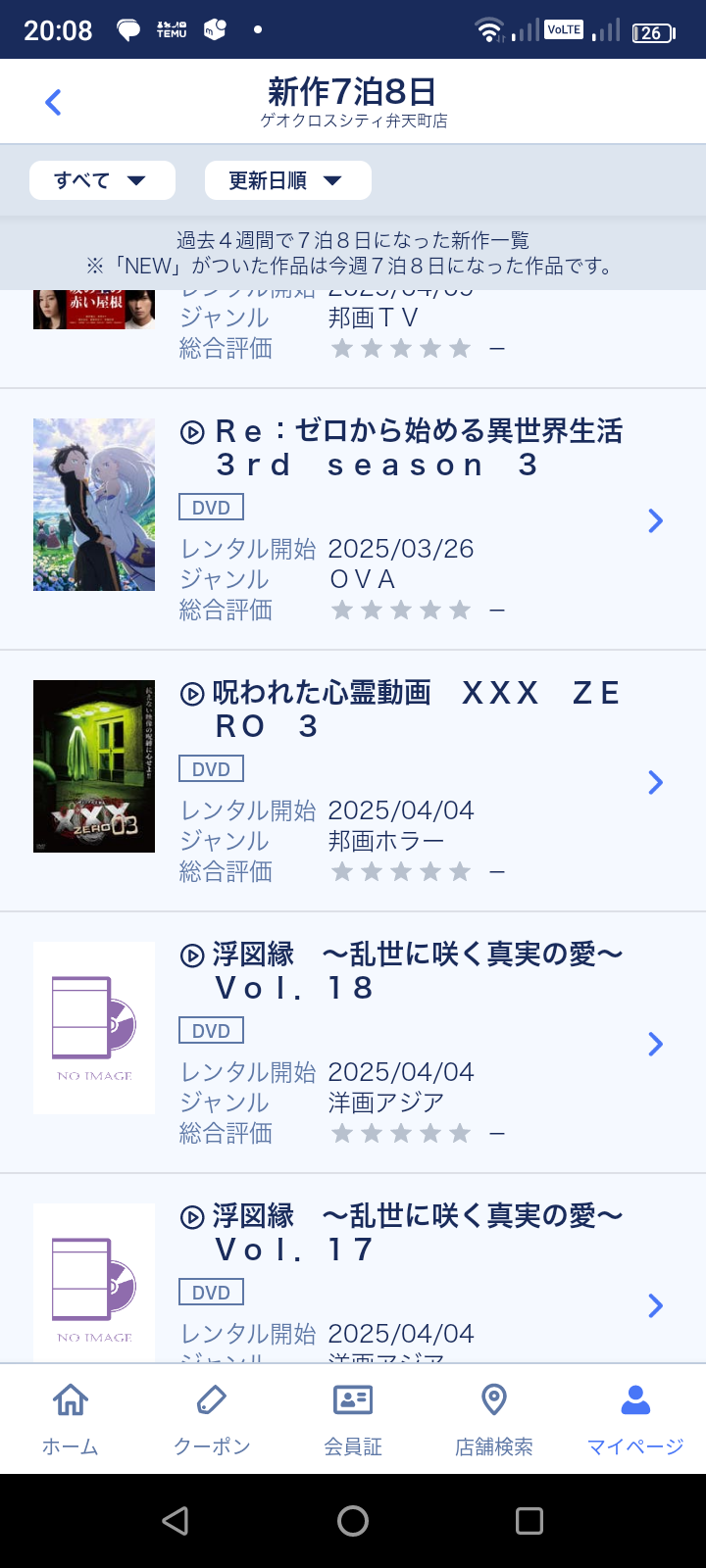Viewport: 706px width, 1568px height.
Task: Select the マイページ tab
Action: (635, 1419)
